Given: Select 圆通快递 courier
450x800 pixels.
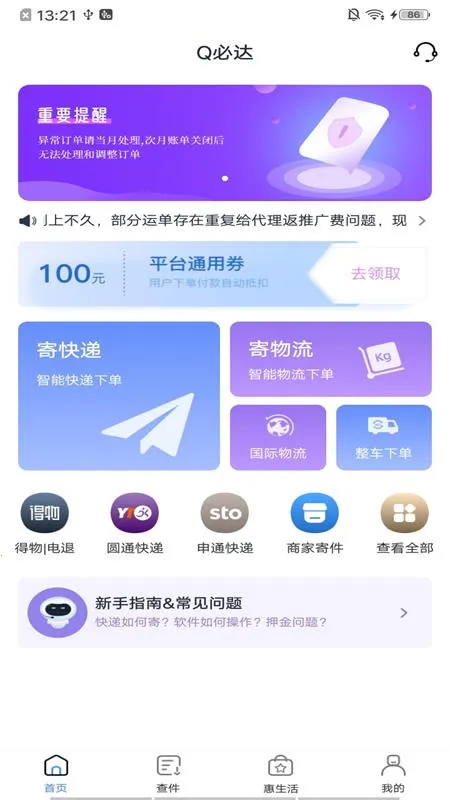Looking at the screenshot, I should (135, 524).
